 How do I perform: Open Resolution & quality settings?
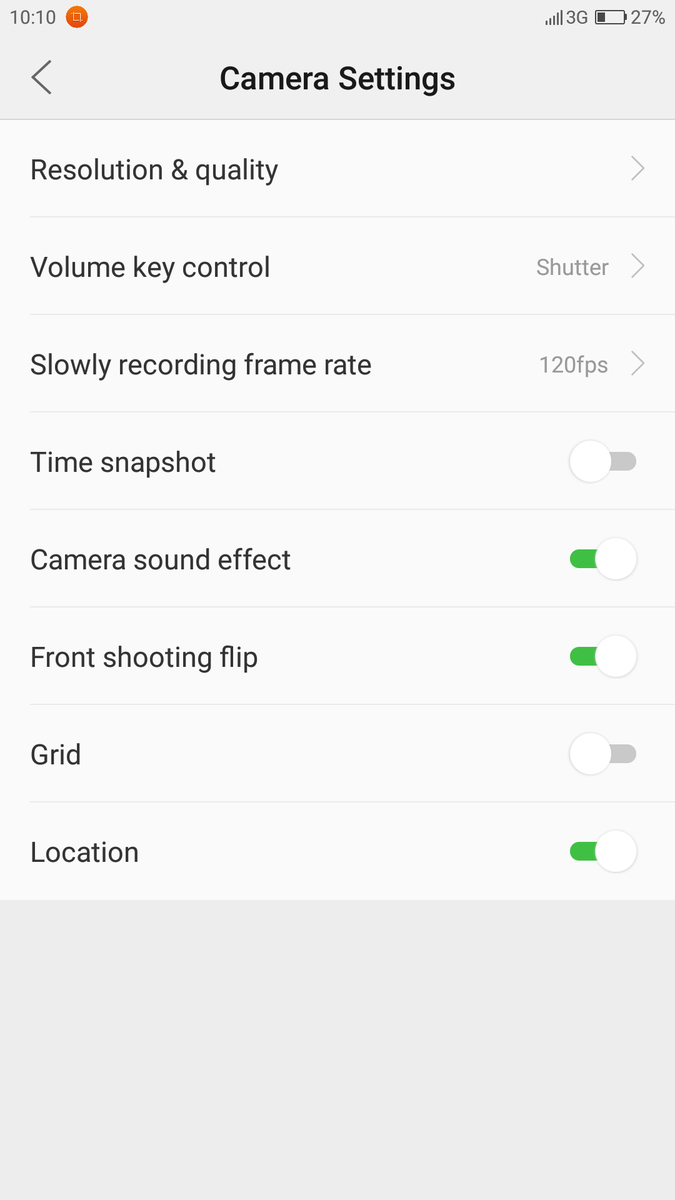337,170
